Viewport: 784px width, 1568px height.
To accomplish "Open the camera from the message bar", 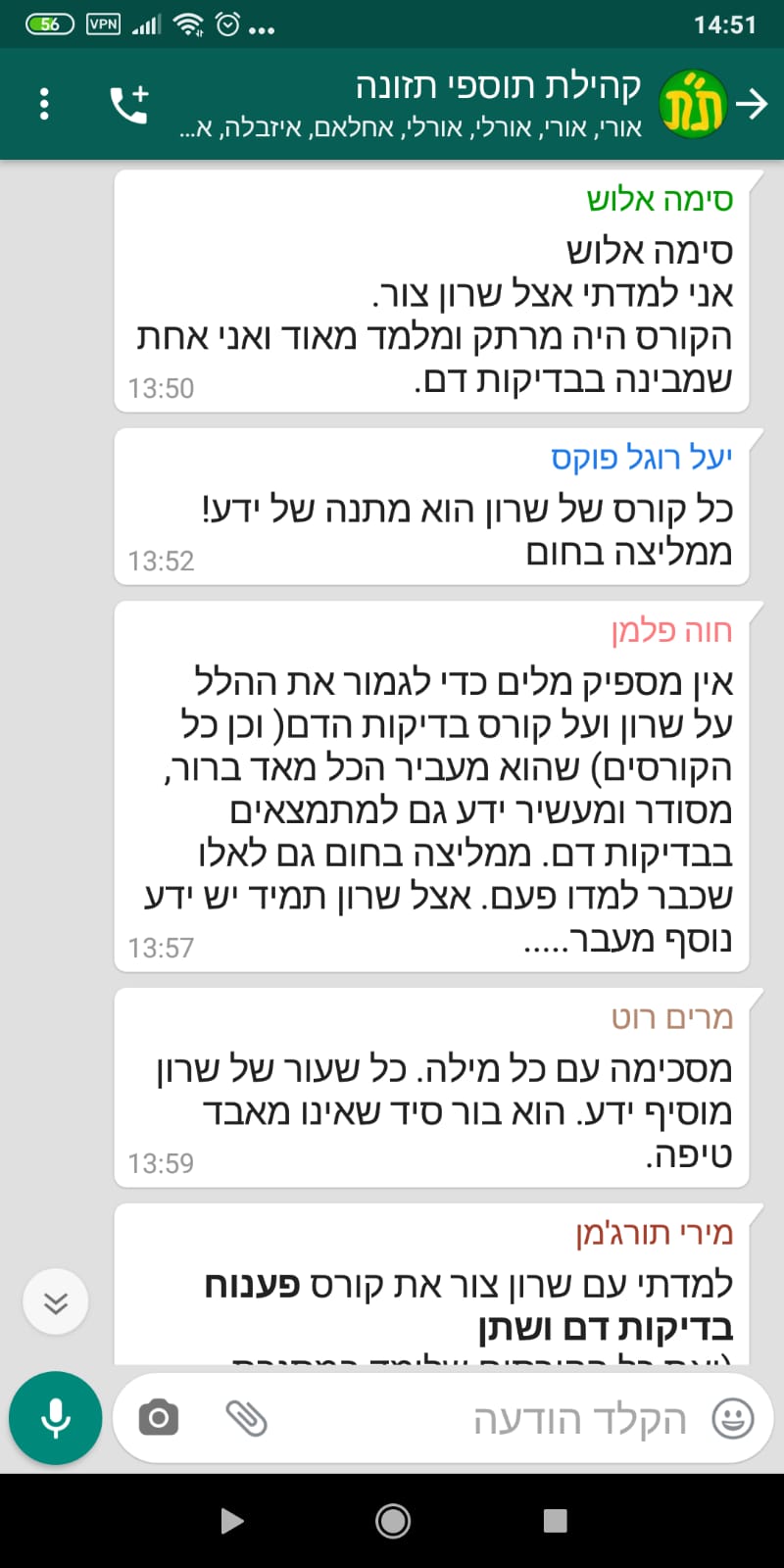I will coord(159,1418).
